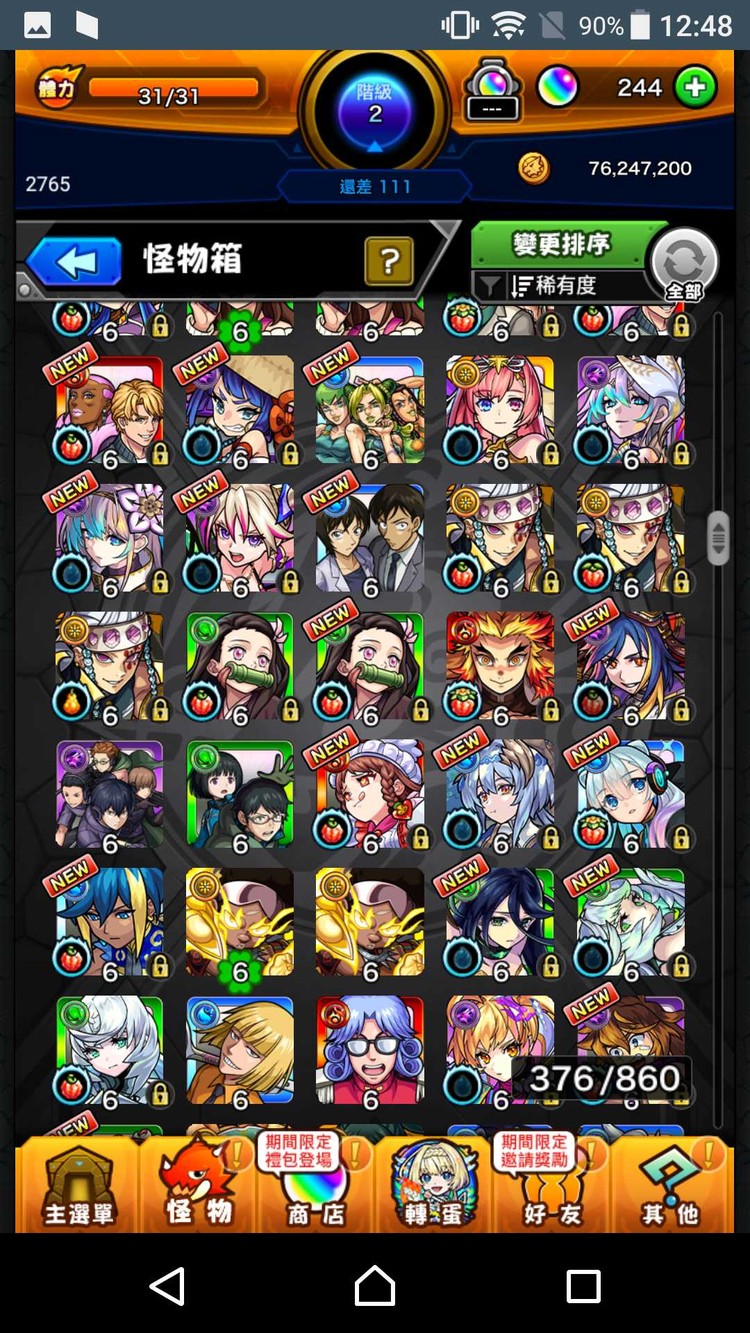Open the 商店 shop tab
The height and width of the screenshot is (1333, 750).
coord(315,1185)
